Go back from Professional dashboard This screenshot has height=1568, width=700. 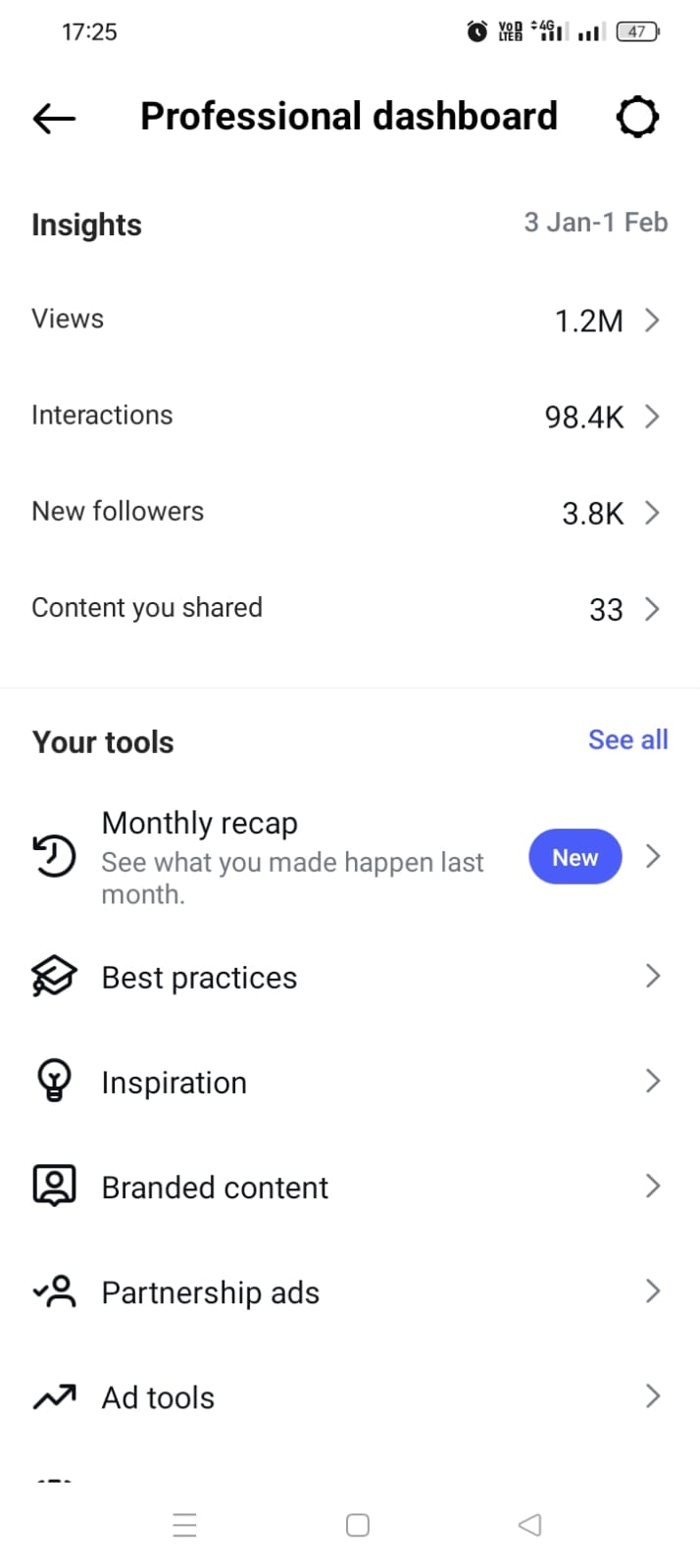click(x=54, y=119)
